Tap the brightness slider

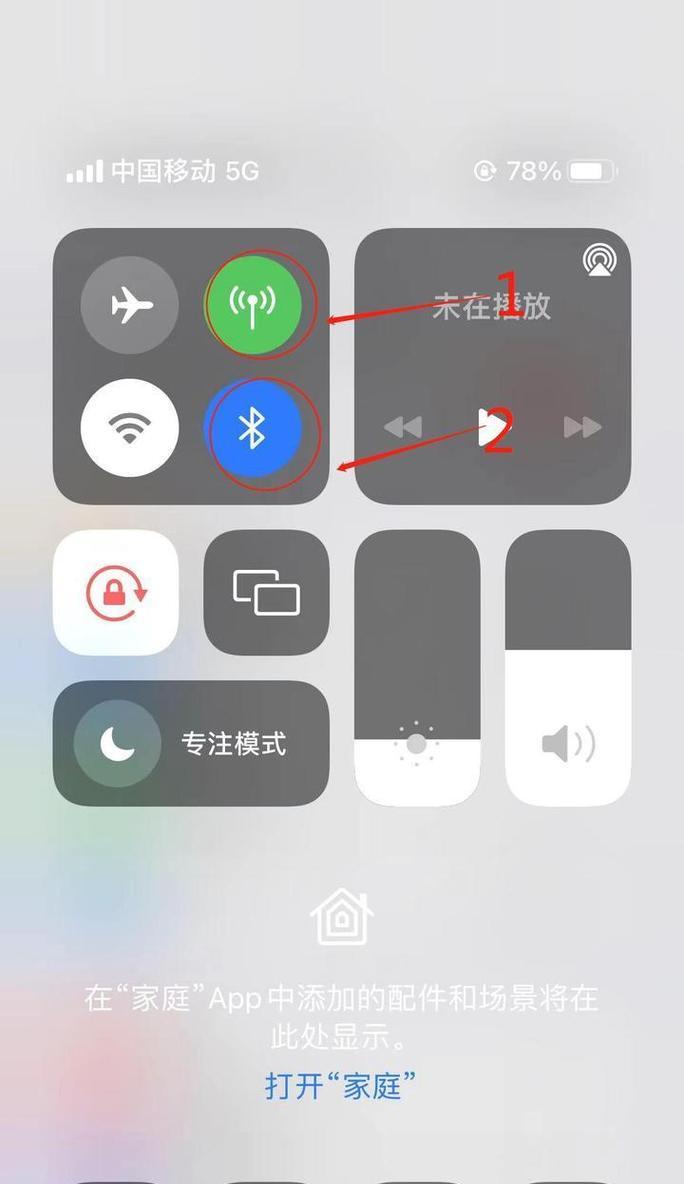point(417,668)
